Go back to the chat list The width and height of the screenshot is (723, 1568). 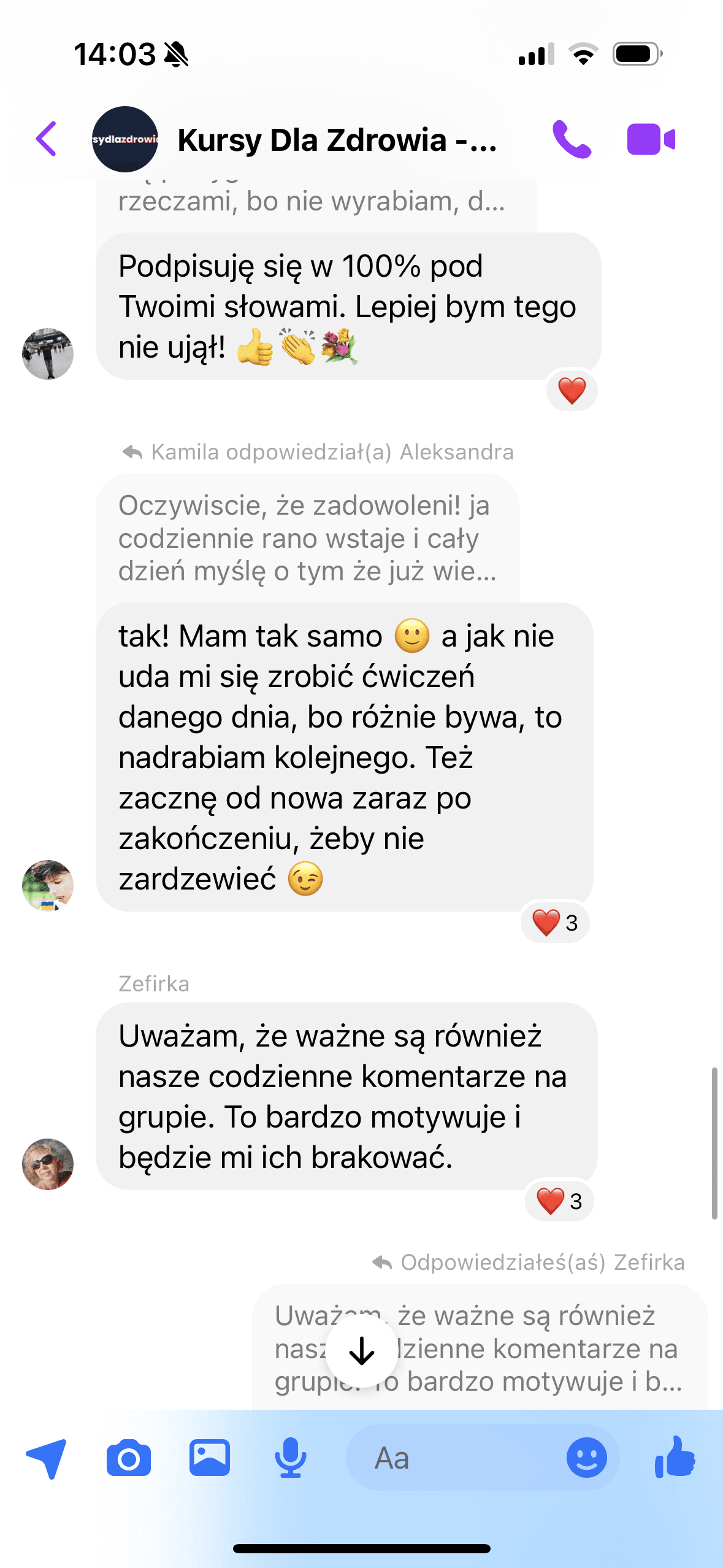47,139
